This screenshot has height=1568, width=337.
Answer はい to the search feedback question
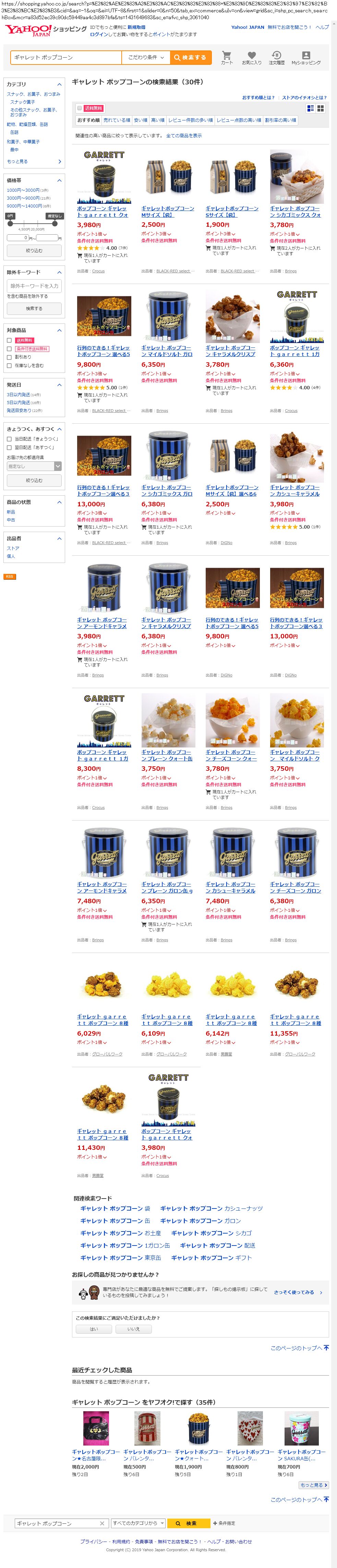click(94, 1329)
